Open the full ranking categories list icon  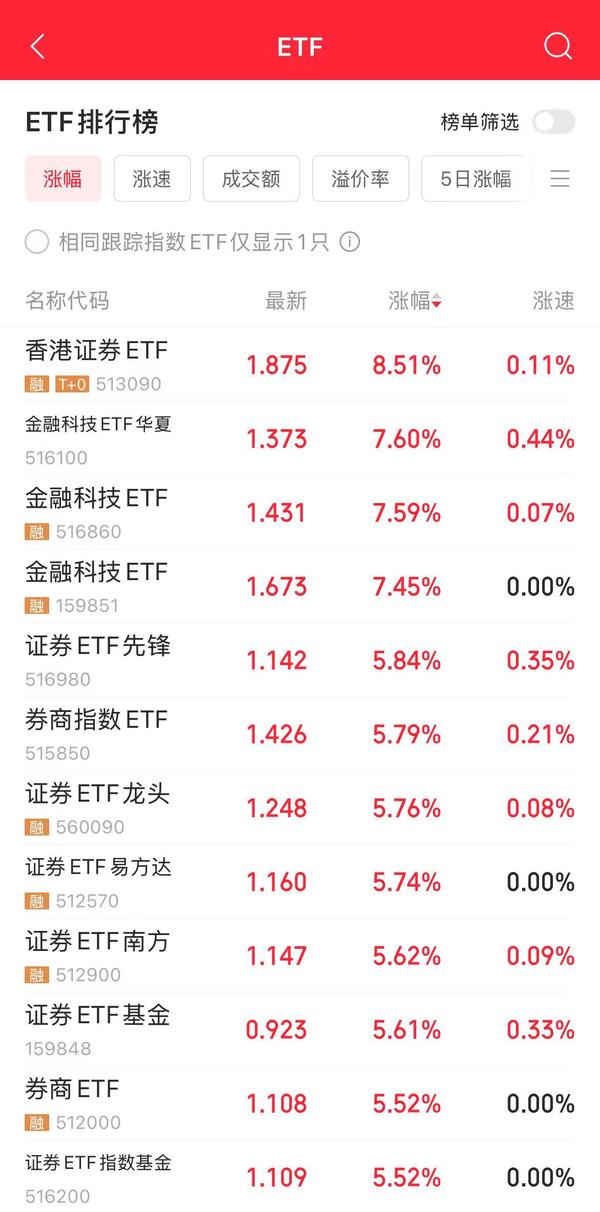coord(560,179)
